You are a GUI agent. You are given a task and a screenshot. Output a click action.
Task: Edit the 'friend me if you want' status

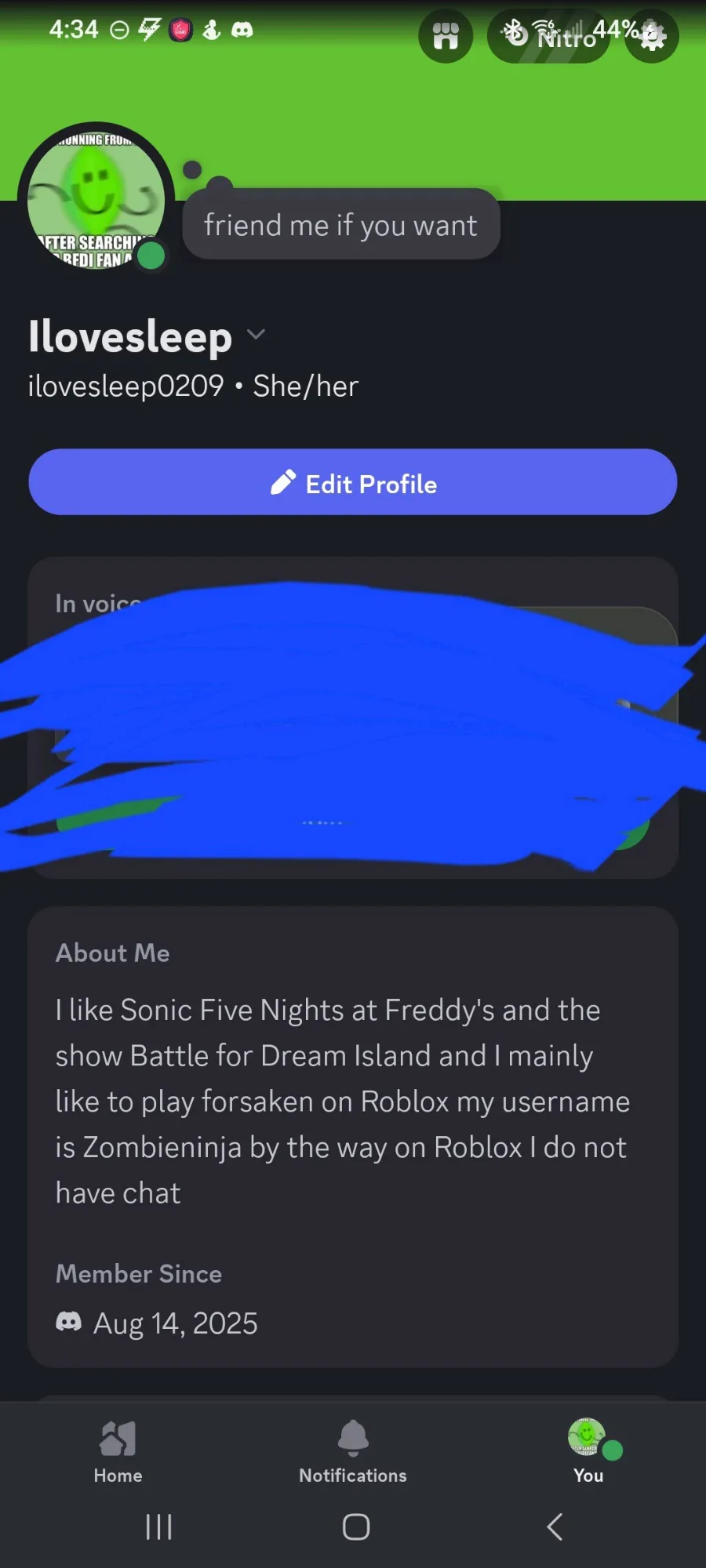click(341, 224)
